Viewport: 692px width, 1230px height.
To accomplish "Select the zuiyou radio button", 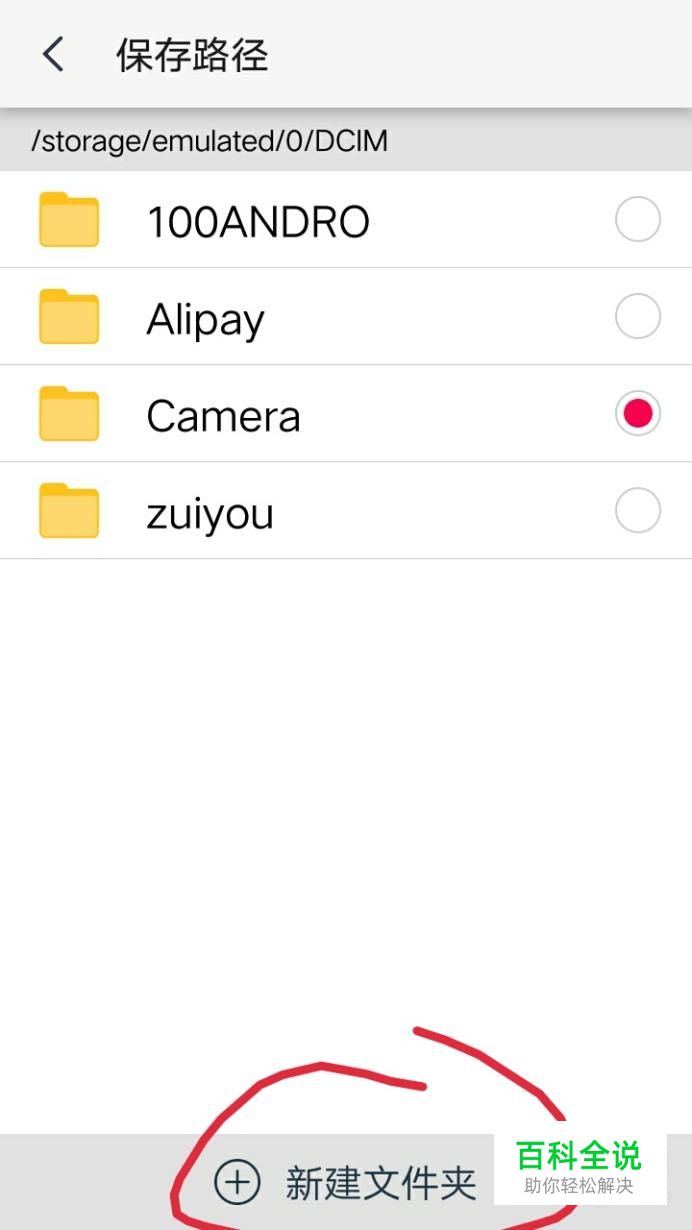I will pyautogui.click(x=638, y=511).
